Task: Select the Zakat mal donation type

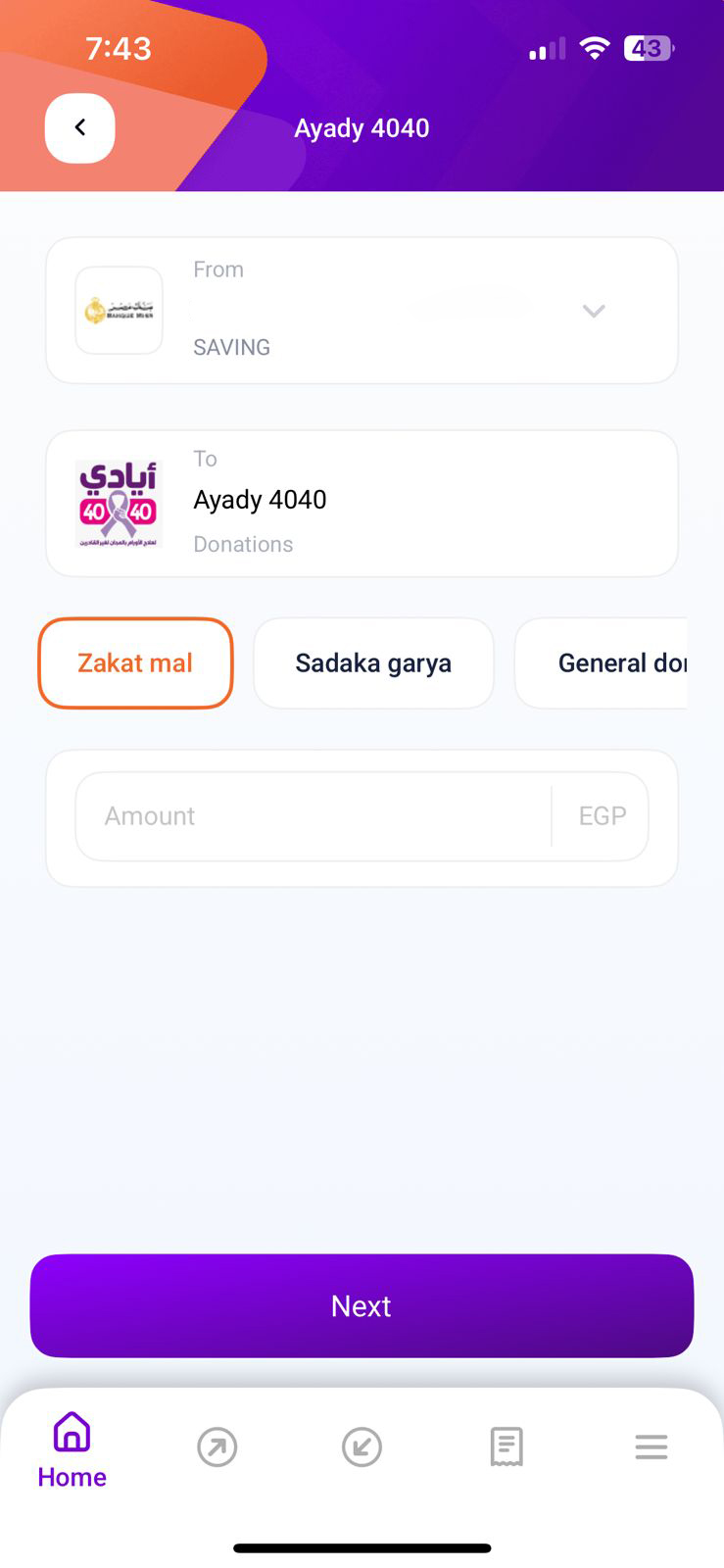Action: pyautogui.click(x=134, y=662)
